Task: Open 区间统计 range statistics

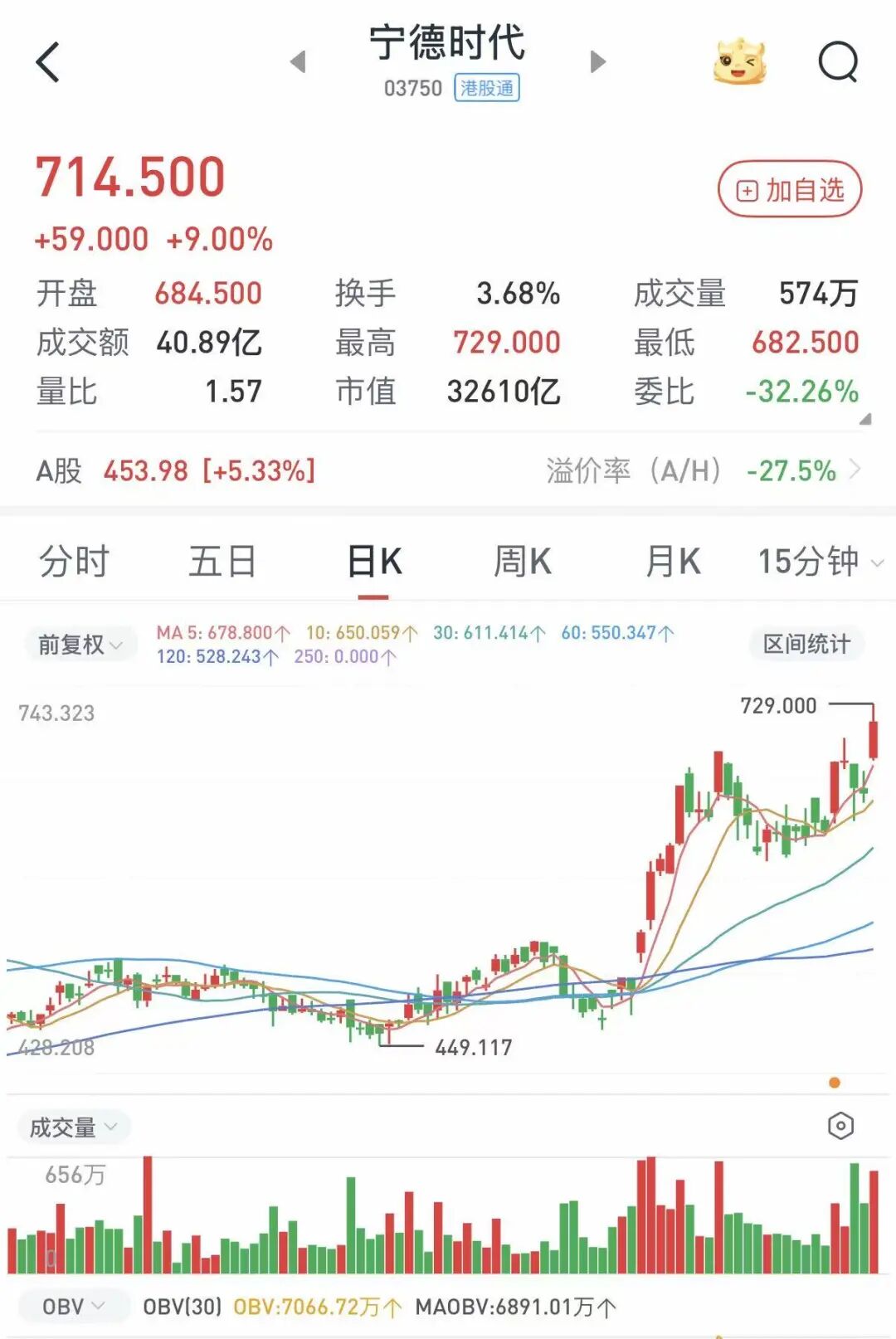Action: pyautogui.click(x=806, y=644)
